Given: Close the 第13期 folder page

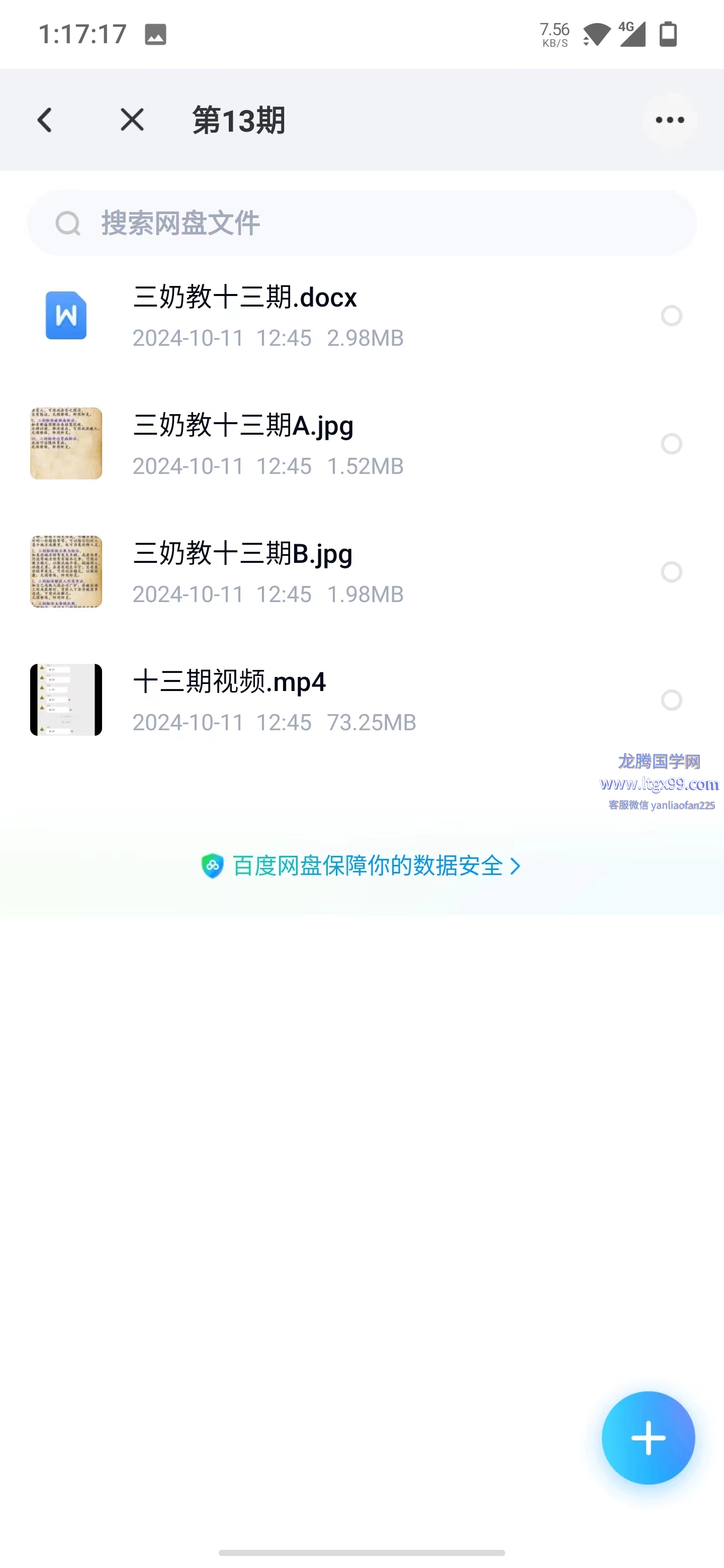Looking at the screenshot, I should point(132,120).
